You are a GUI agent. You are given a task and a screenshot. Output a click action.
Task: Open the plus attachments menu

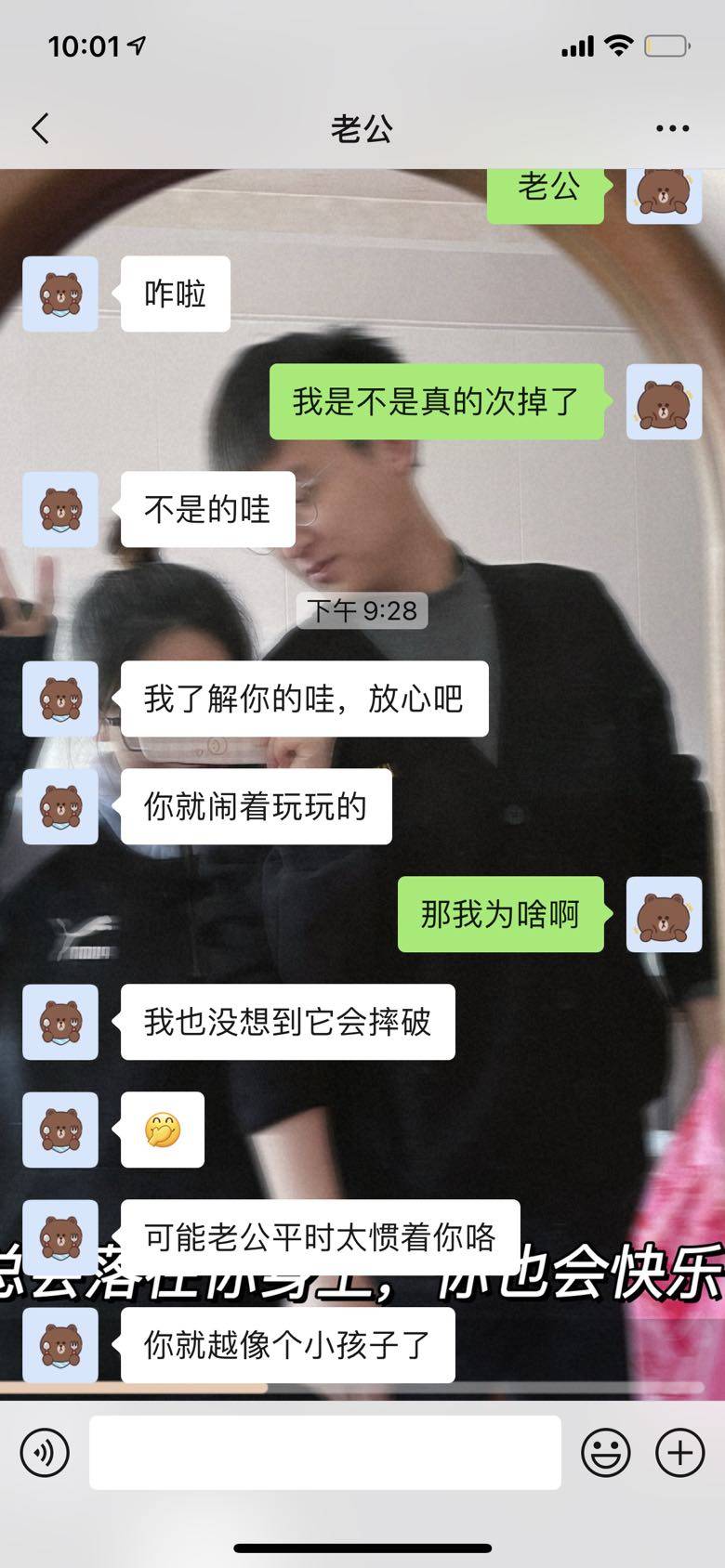[x=679, y=1452]
